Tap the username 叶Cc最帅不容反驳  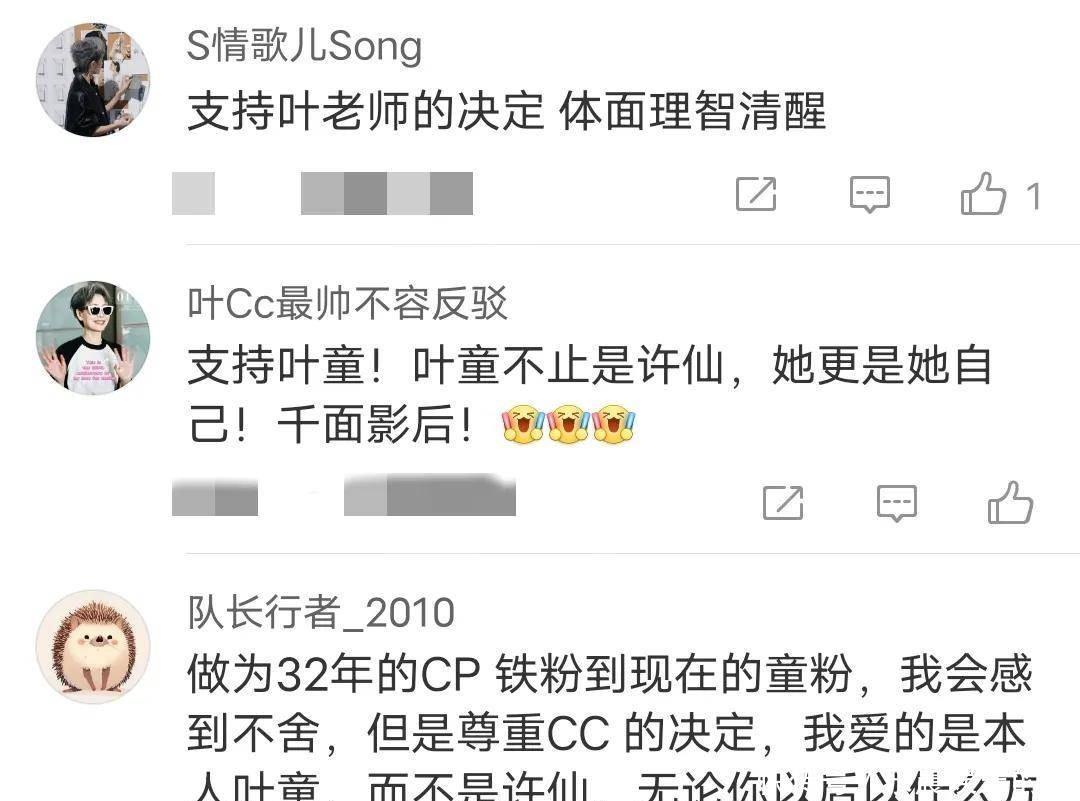348,303
